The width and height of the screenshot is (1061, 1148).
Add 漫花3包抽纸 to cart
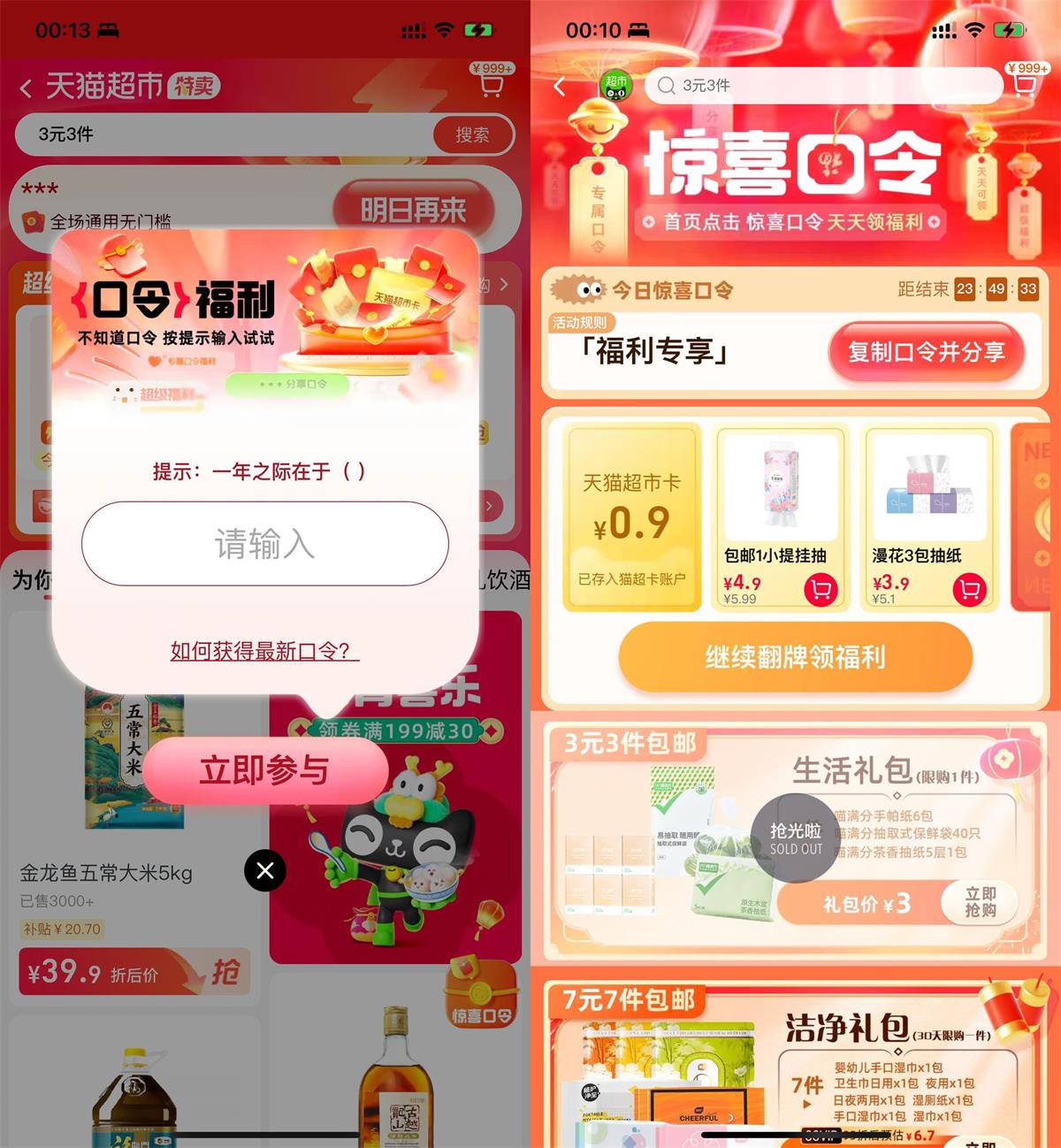(969, 589)
